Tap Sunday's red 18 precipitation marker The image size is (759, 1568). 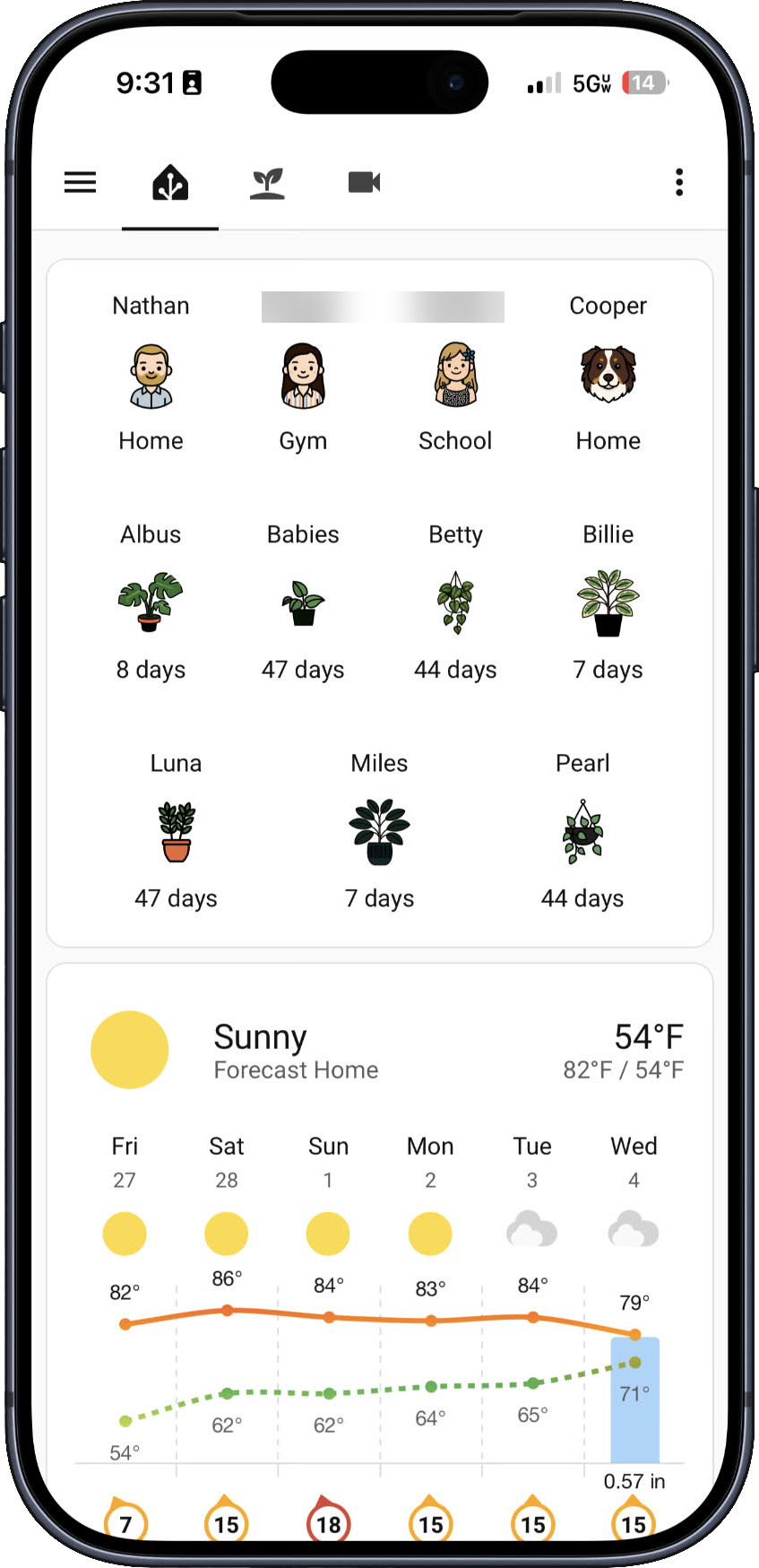click(x=328, y=1522)
